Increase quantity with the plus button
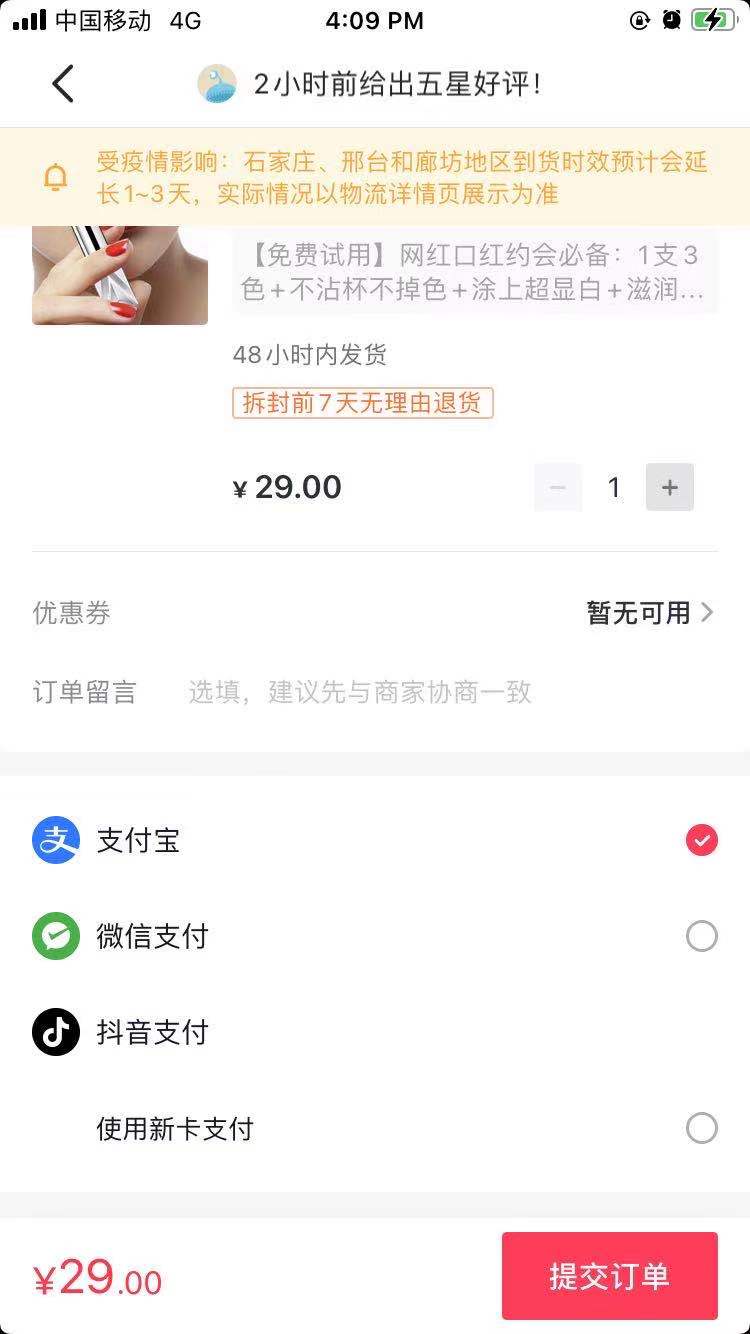The height and width of the screenshot is (1334, 750). tap(670, 488)
